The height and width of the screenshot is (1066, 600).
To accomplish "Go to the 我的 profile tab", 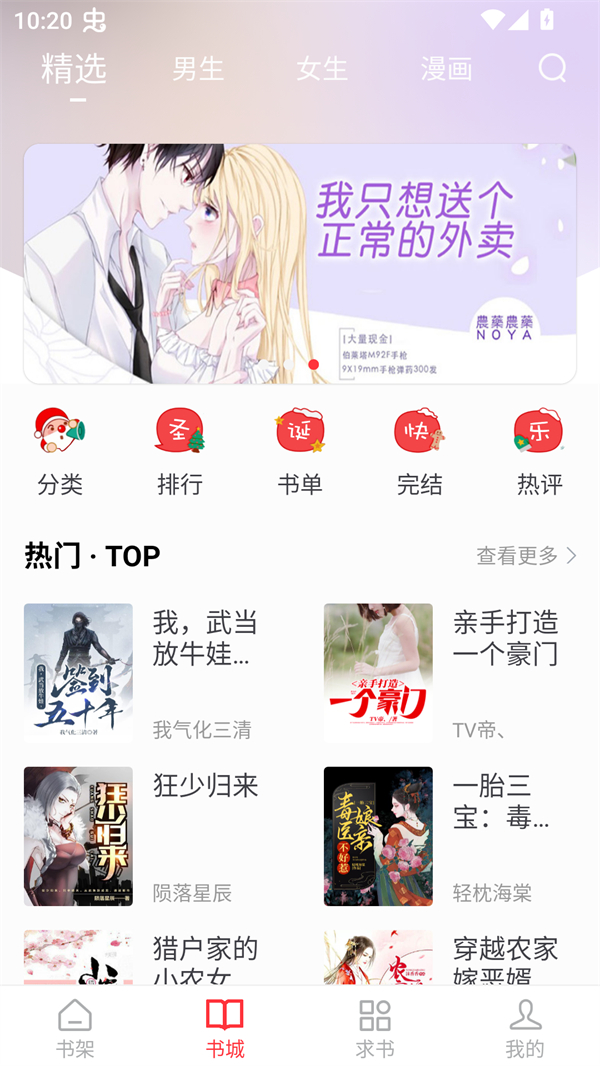I will [525, 1028].
